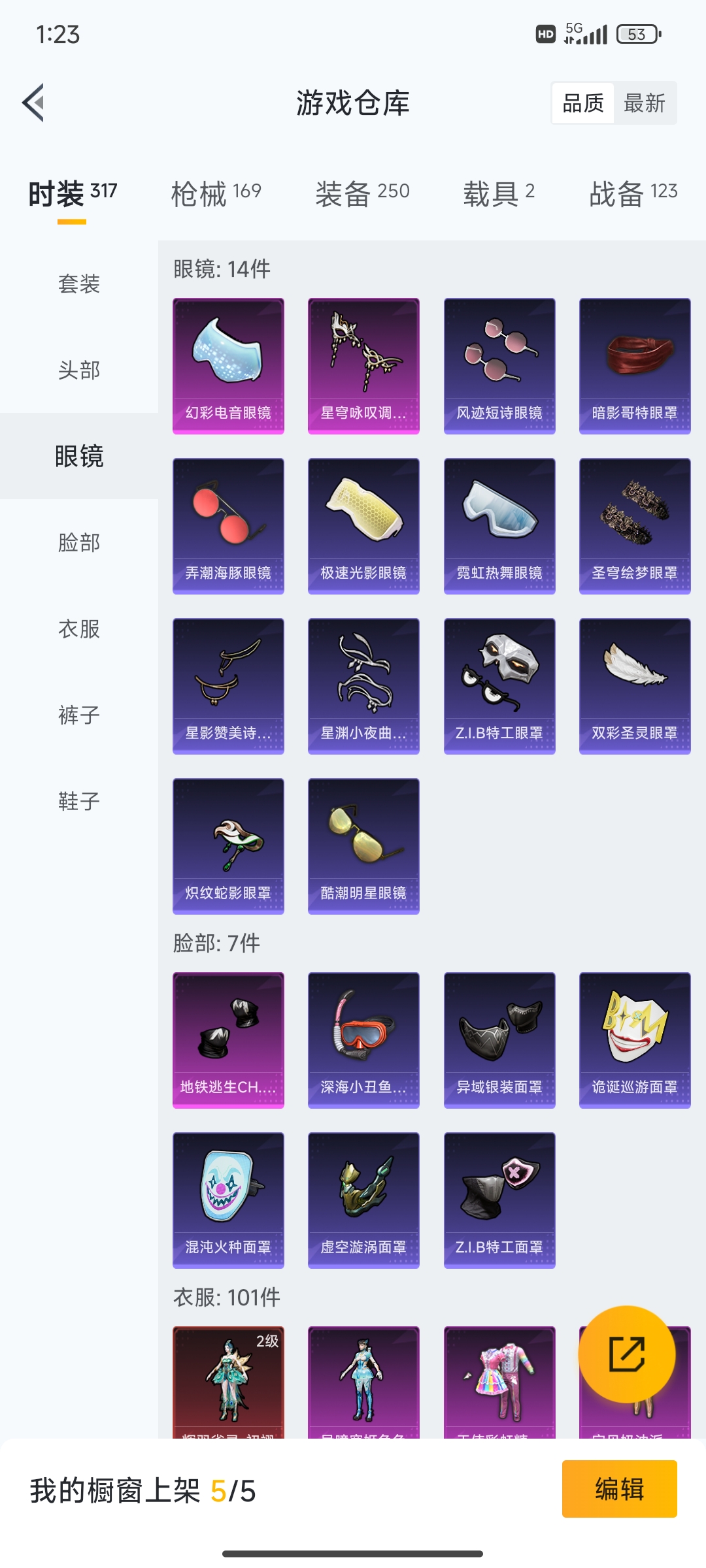Sort items by 最新
Viewport: 706px width, 1568px height.
point(644,103)
